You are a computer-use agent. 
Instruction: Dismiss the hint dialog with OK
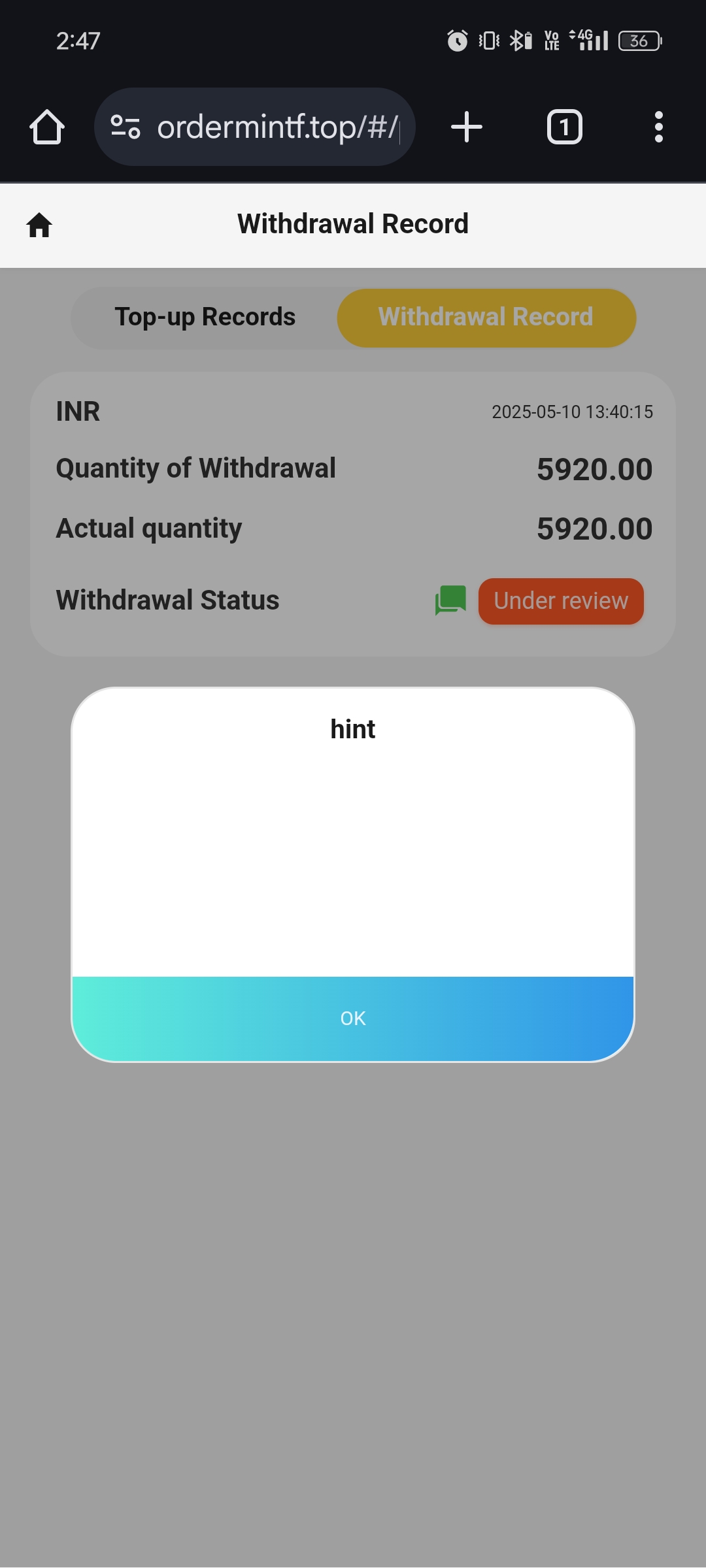click(353, 1018)
